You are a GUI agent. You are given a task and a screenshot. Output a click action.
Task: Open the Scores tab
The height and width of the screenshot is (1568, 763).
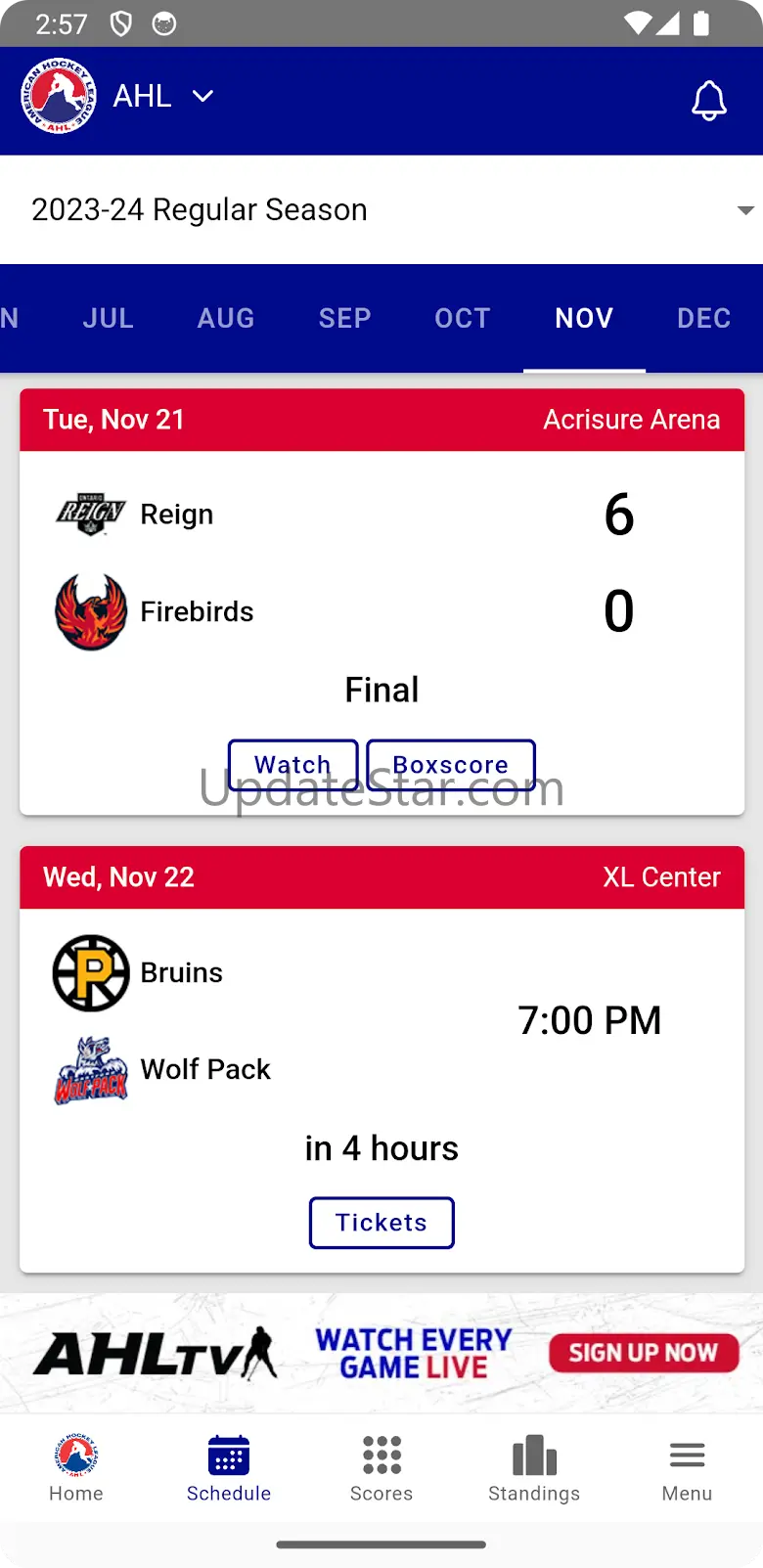click(381, 1467)
